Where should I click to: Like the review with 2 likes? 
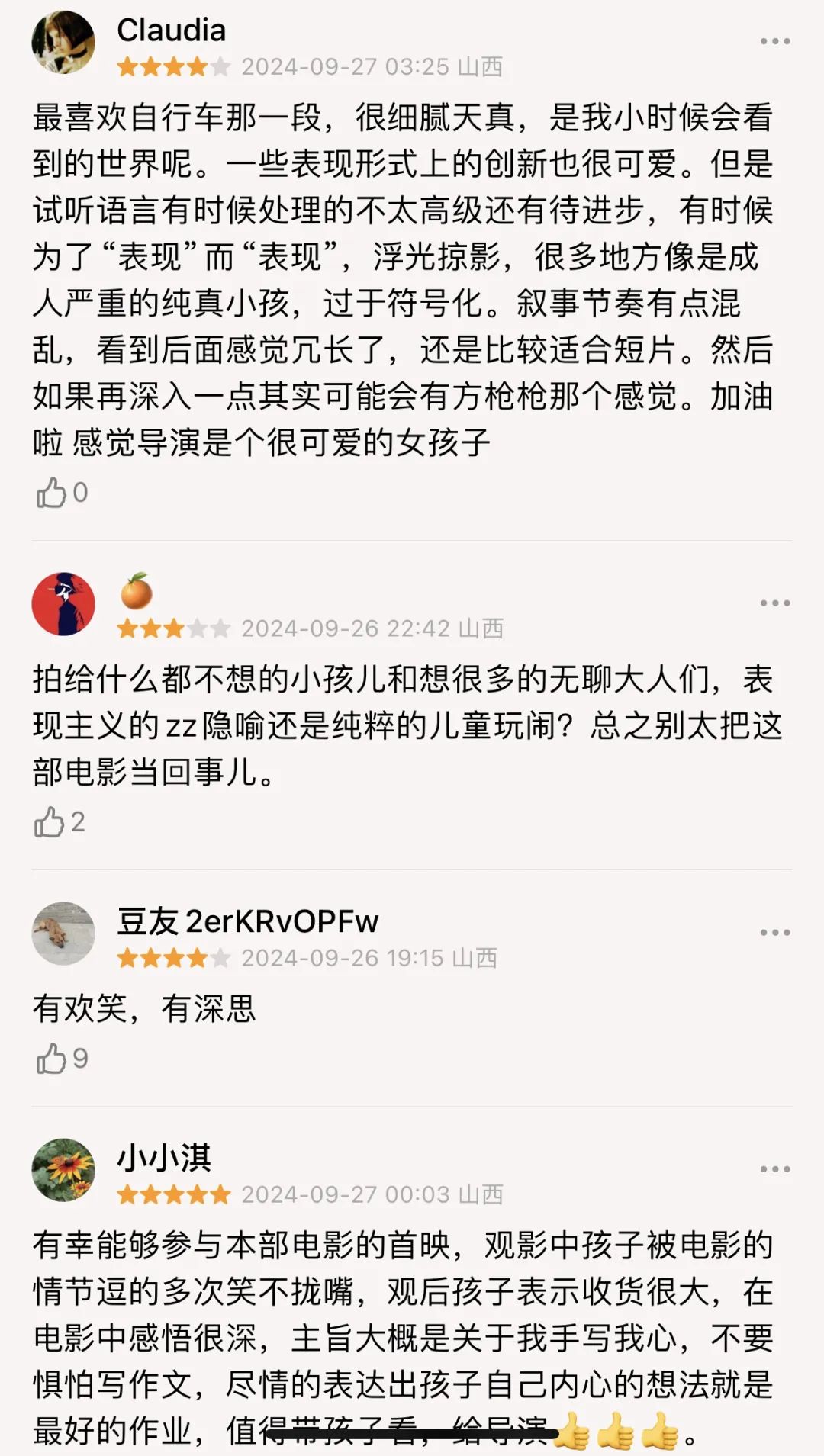click(x=50, y=822)
